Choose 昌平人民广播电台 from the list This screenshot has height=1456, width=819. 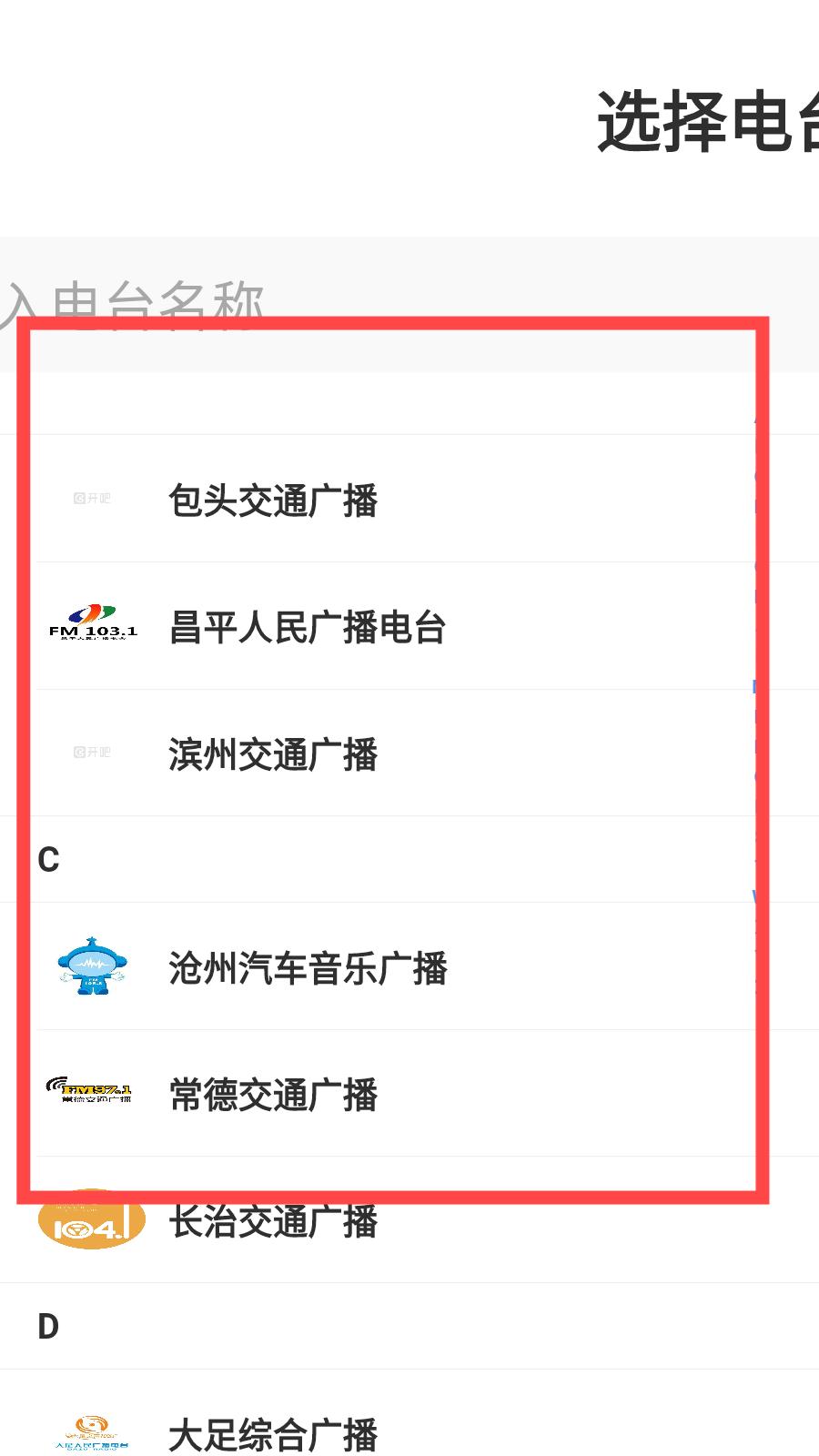point(409,626)
